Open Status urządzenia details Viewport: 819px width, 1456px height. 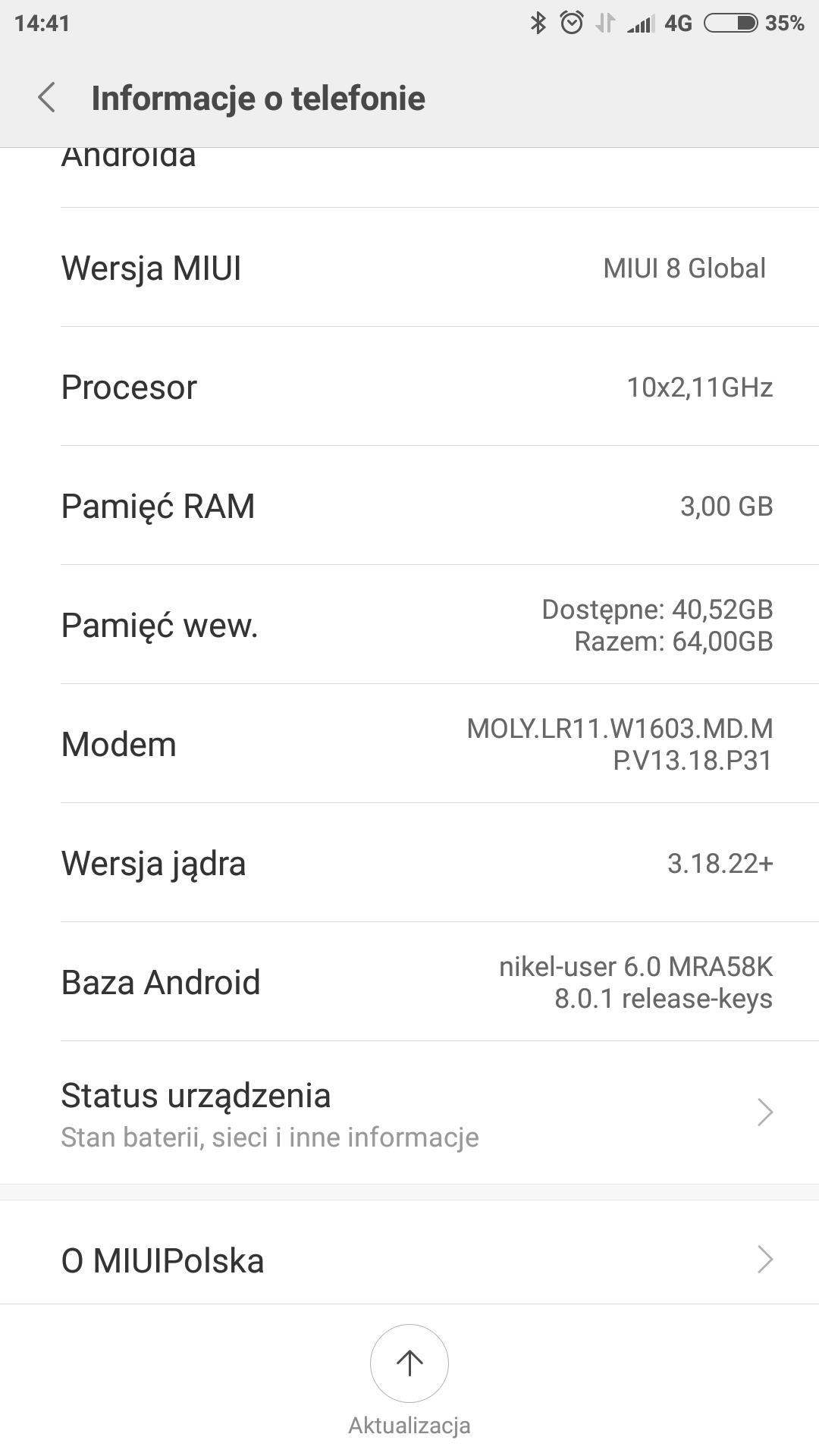click(409, 1112)
